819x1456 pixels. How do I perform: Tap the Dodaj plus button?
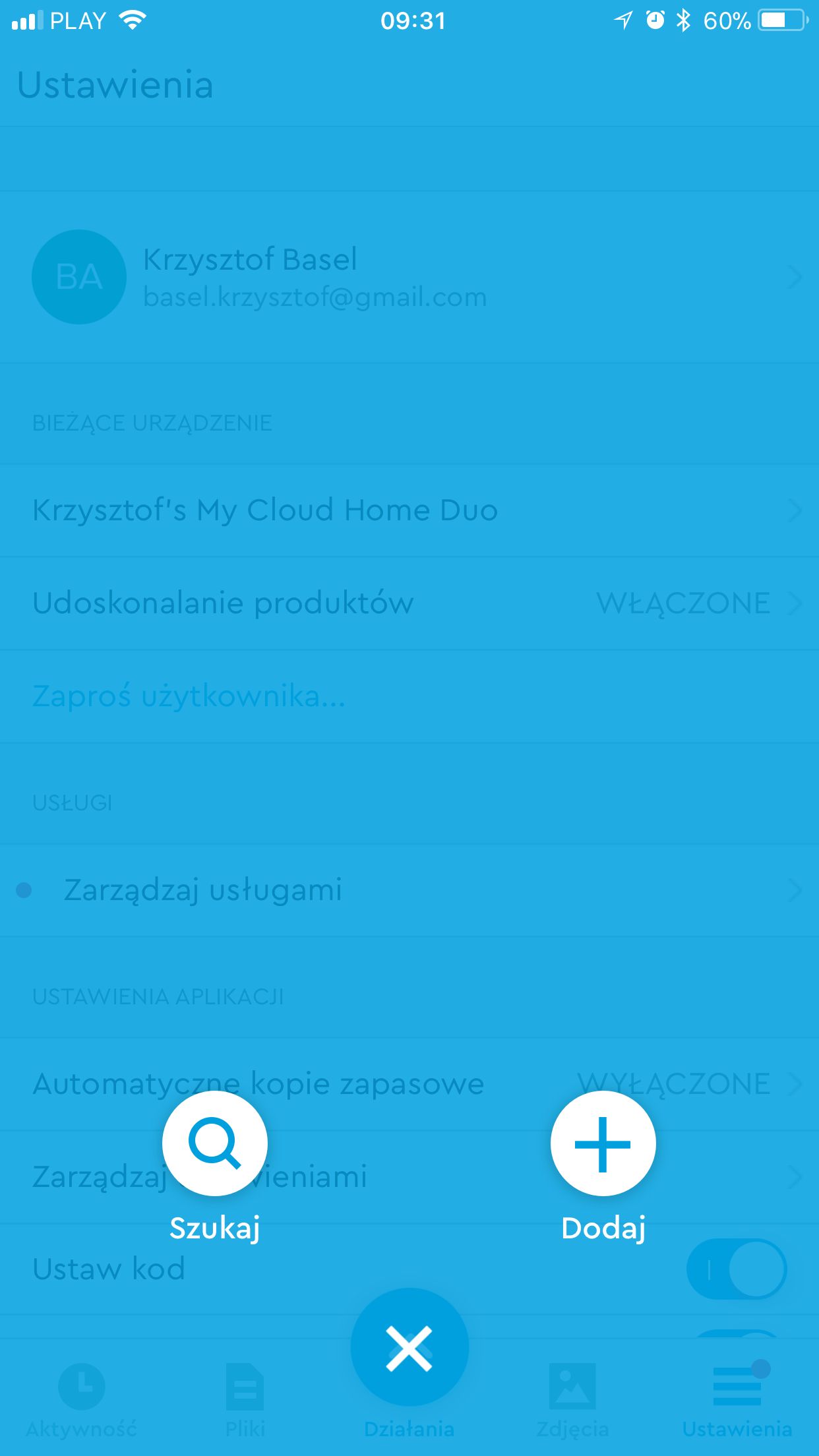603,1143
